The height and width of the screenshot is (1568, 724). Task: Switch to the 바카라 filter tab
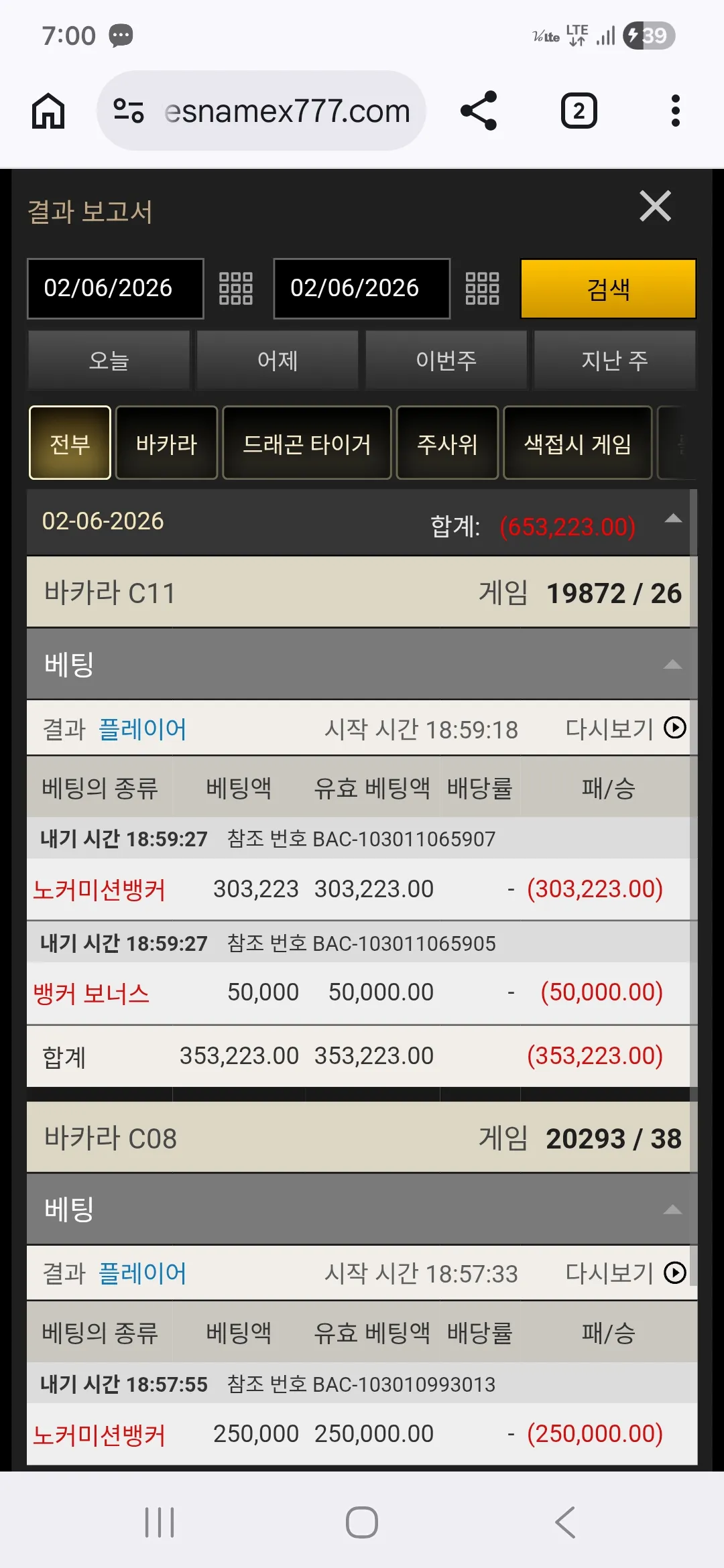coord(166,443)
